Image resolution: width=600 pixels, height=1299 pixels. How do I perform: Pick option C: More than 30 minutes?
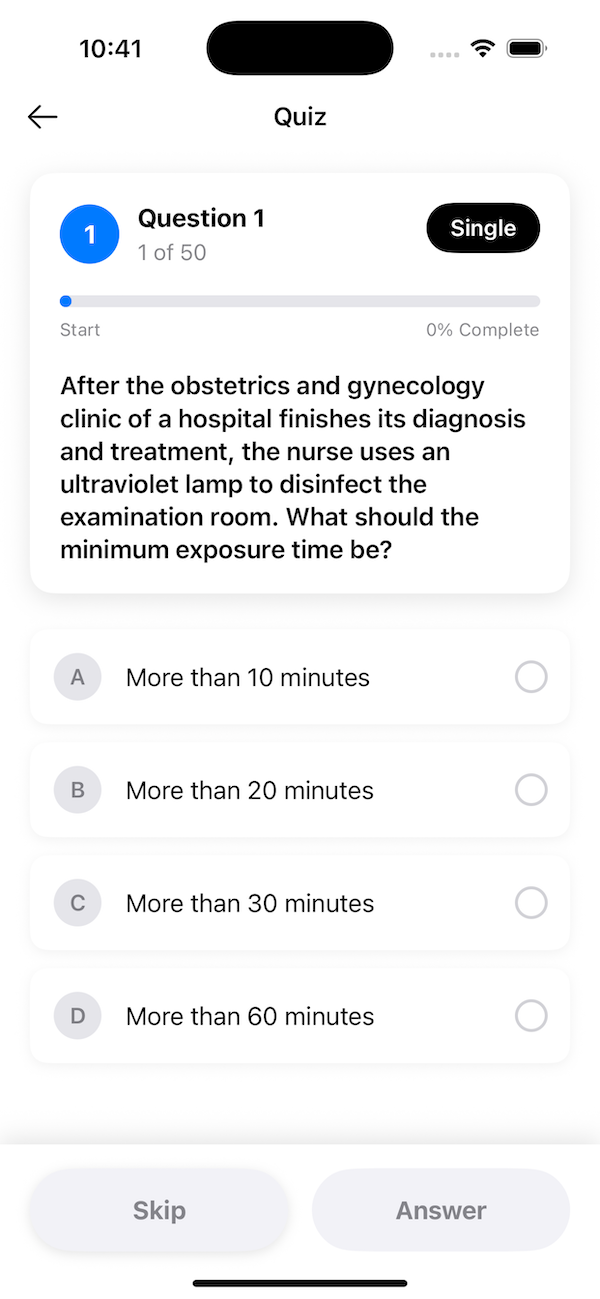300,904
